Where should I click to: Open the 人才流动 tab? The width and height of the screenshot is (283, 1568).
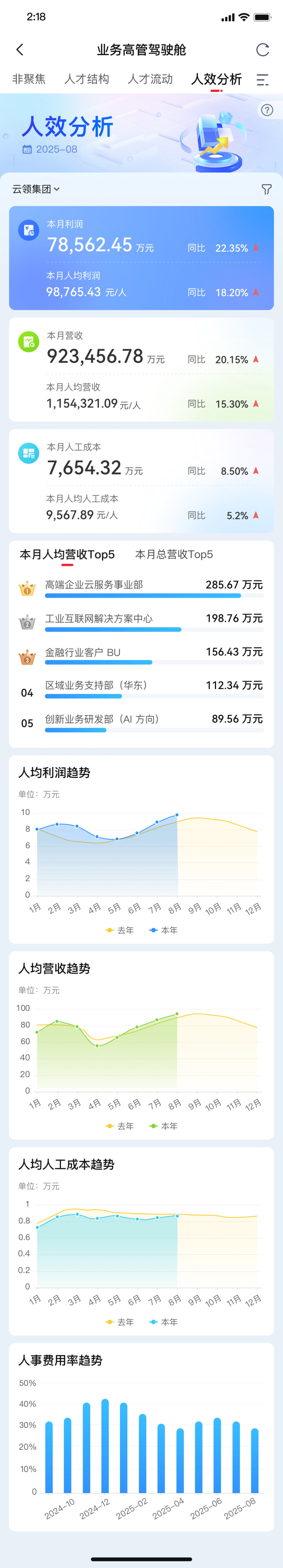click(x=150, y=79)
